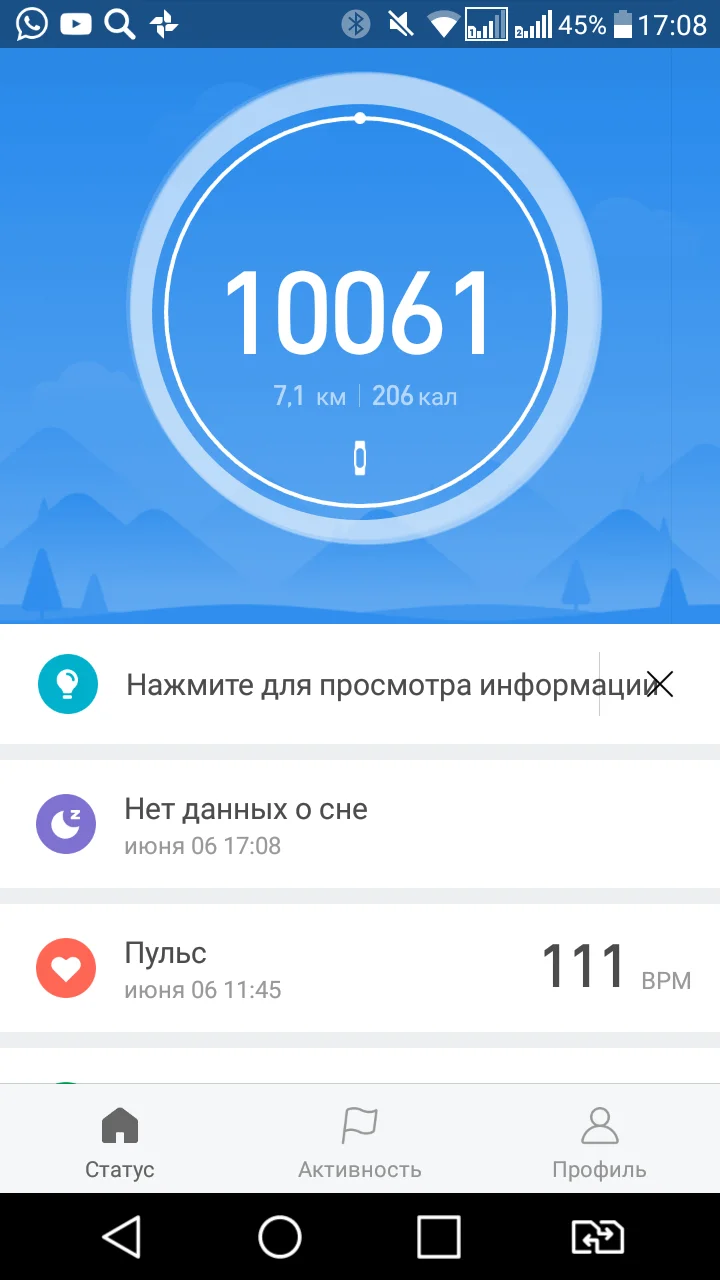The image size is (720, 1280).
Task: Tap the fitness band icon inside the circle
Action: coord(360,457)
